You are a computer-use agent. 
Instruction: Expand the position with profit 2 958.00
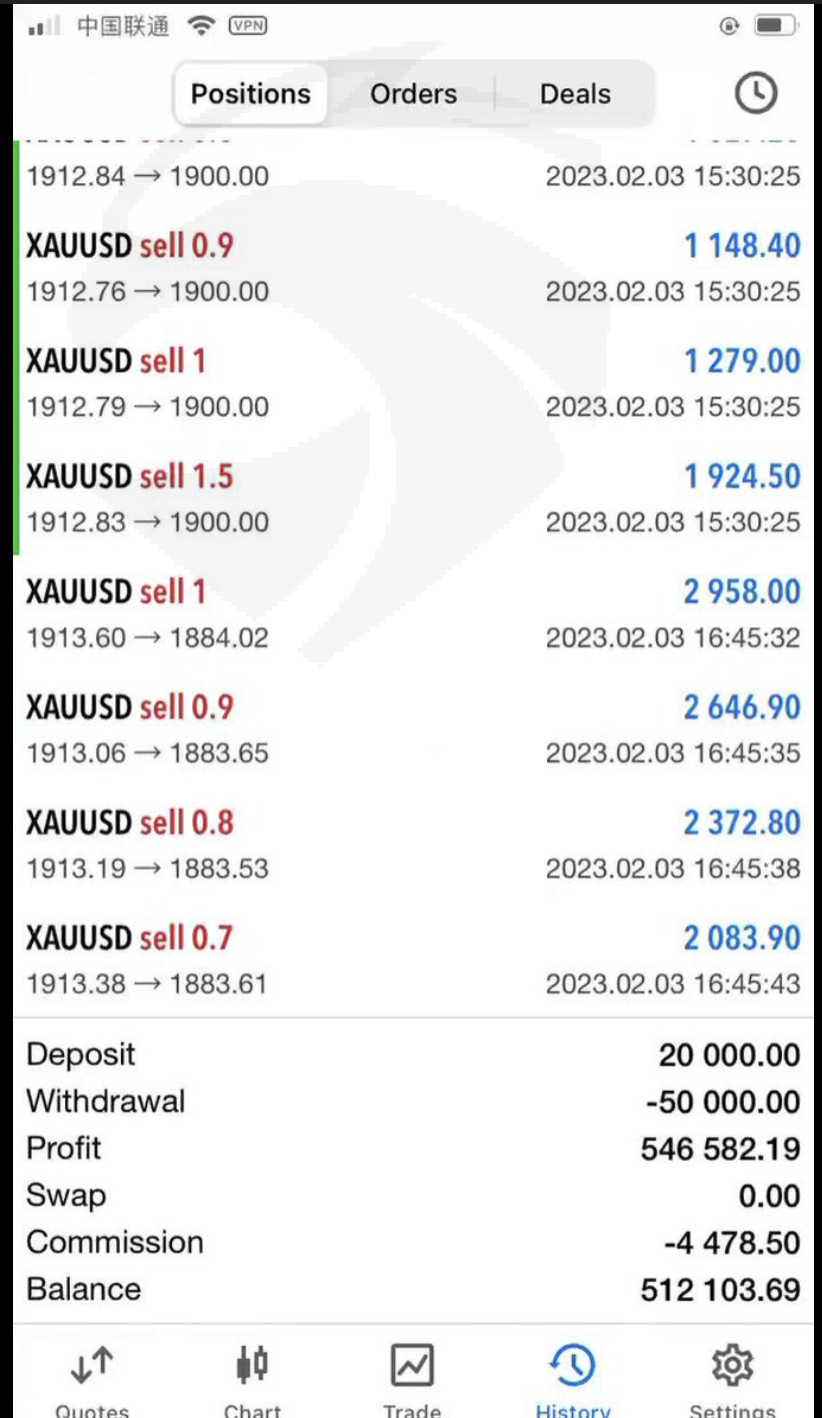click(413, 613)
